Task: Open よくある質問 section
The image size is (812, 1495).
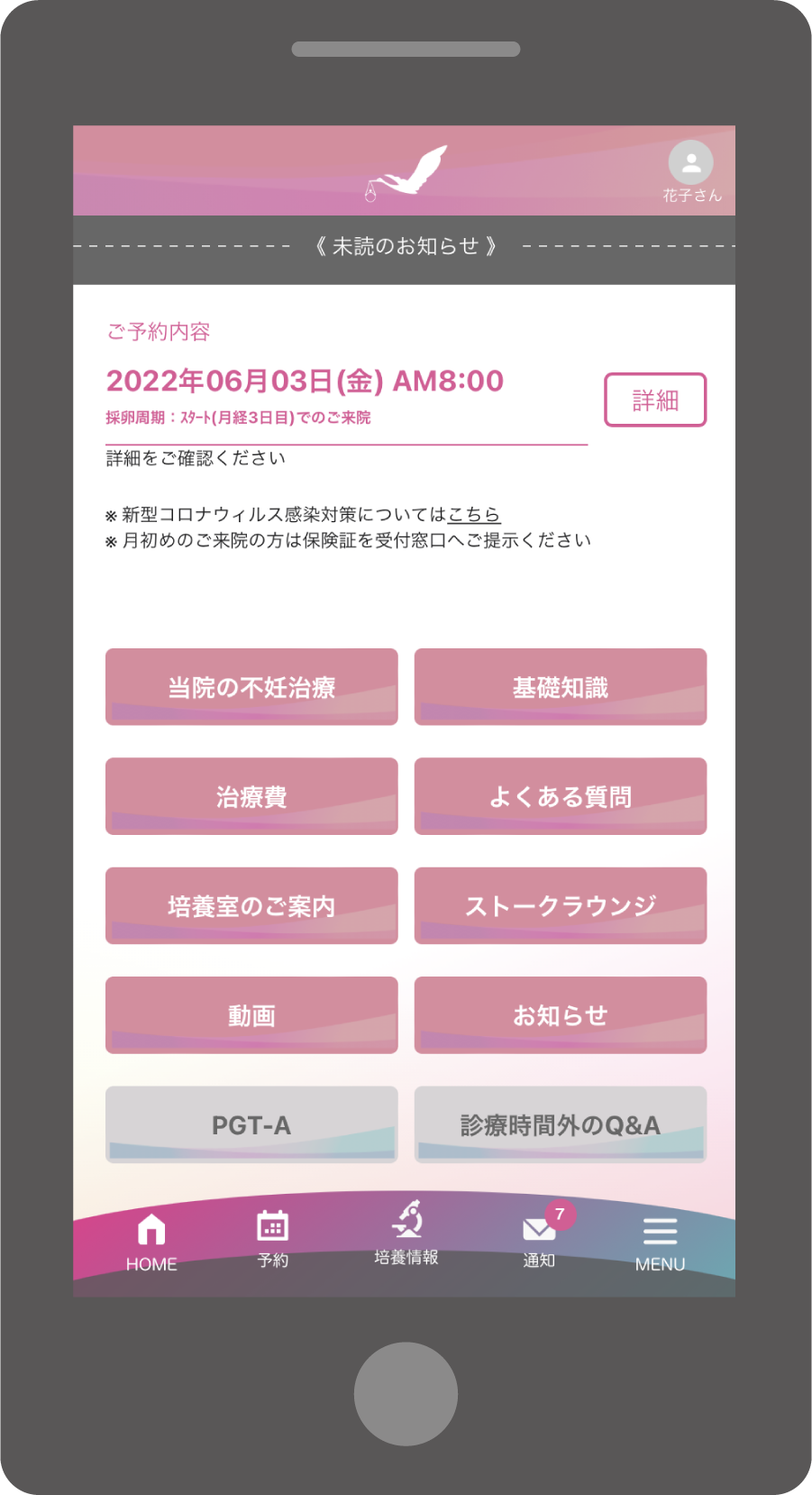Action: click(x=560, y=796)
